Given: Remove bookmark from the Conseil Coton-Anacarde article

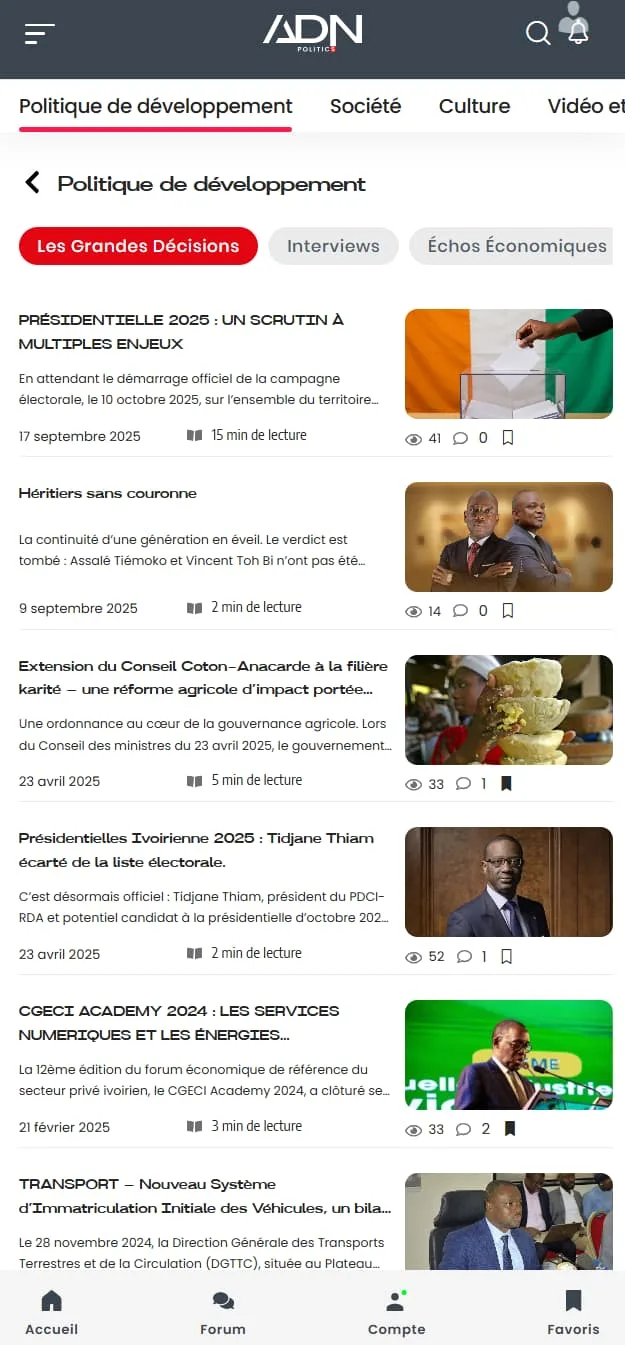Looking at the screenshot, I should coord(506,783).
